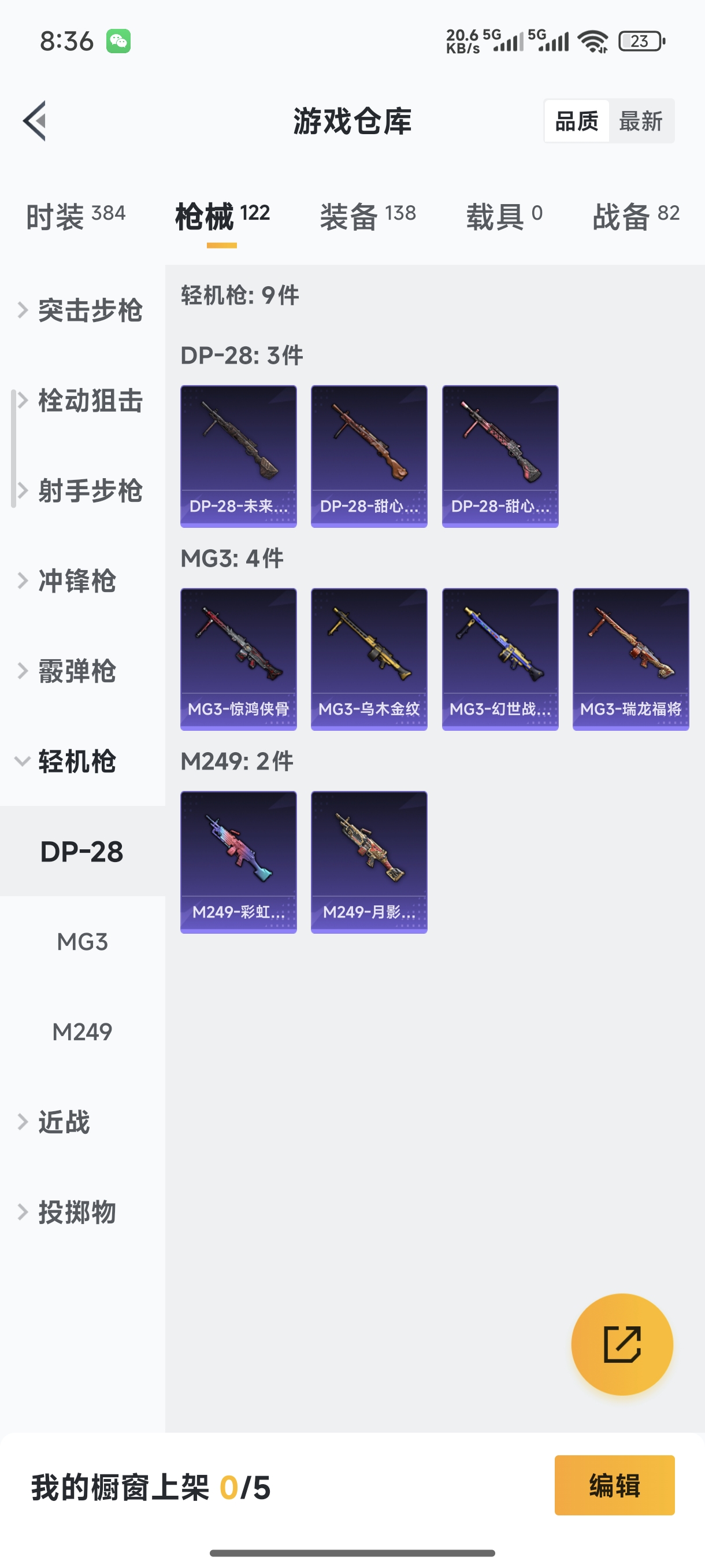View the MG3-乌木金纹 skin
The width and height of the screenshot is (705, 1568).
coord(369,659)
